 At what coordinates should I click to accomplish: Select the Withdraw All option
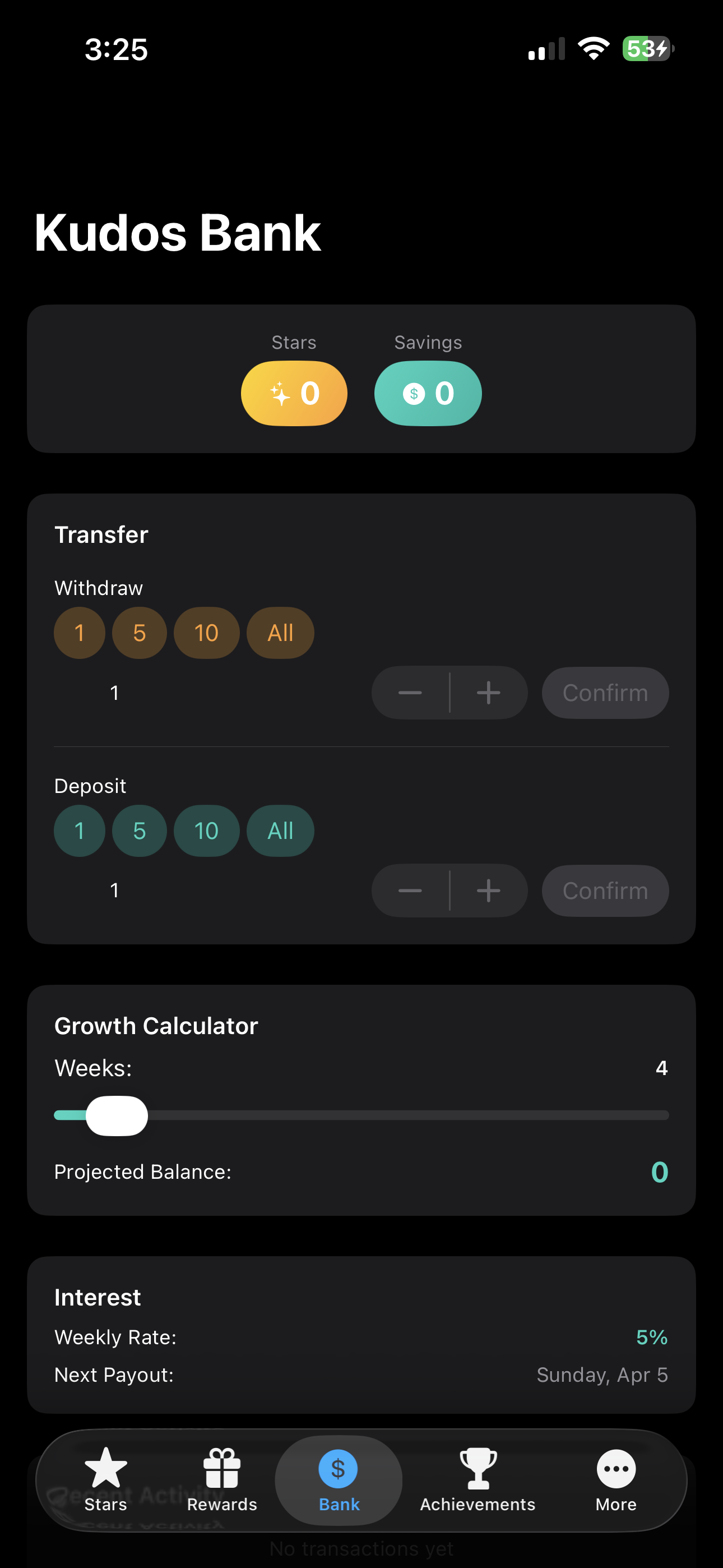280,633
